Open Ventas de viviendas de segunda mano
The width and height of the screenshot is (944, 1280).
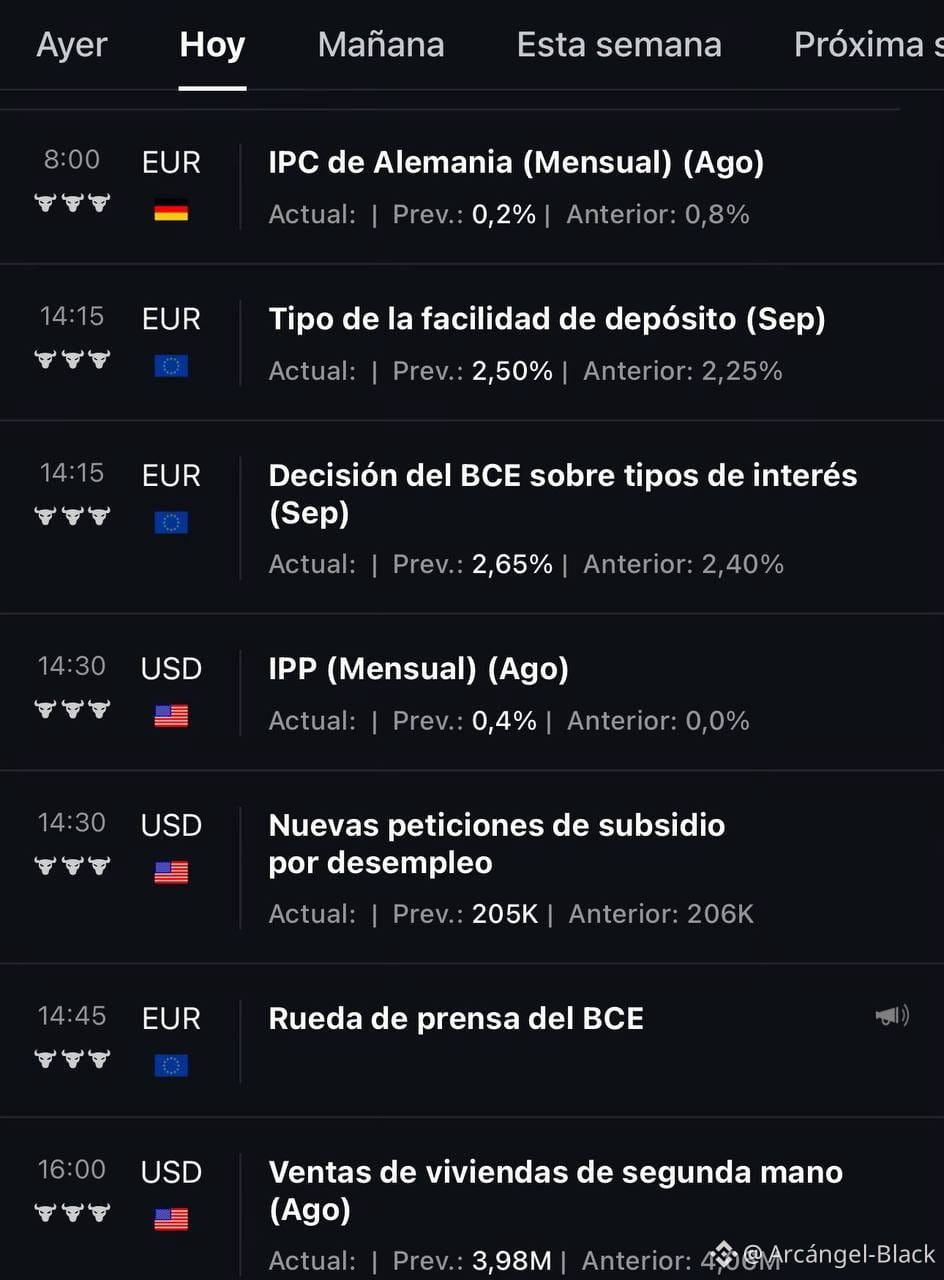[472, 1200]
